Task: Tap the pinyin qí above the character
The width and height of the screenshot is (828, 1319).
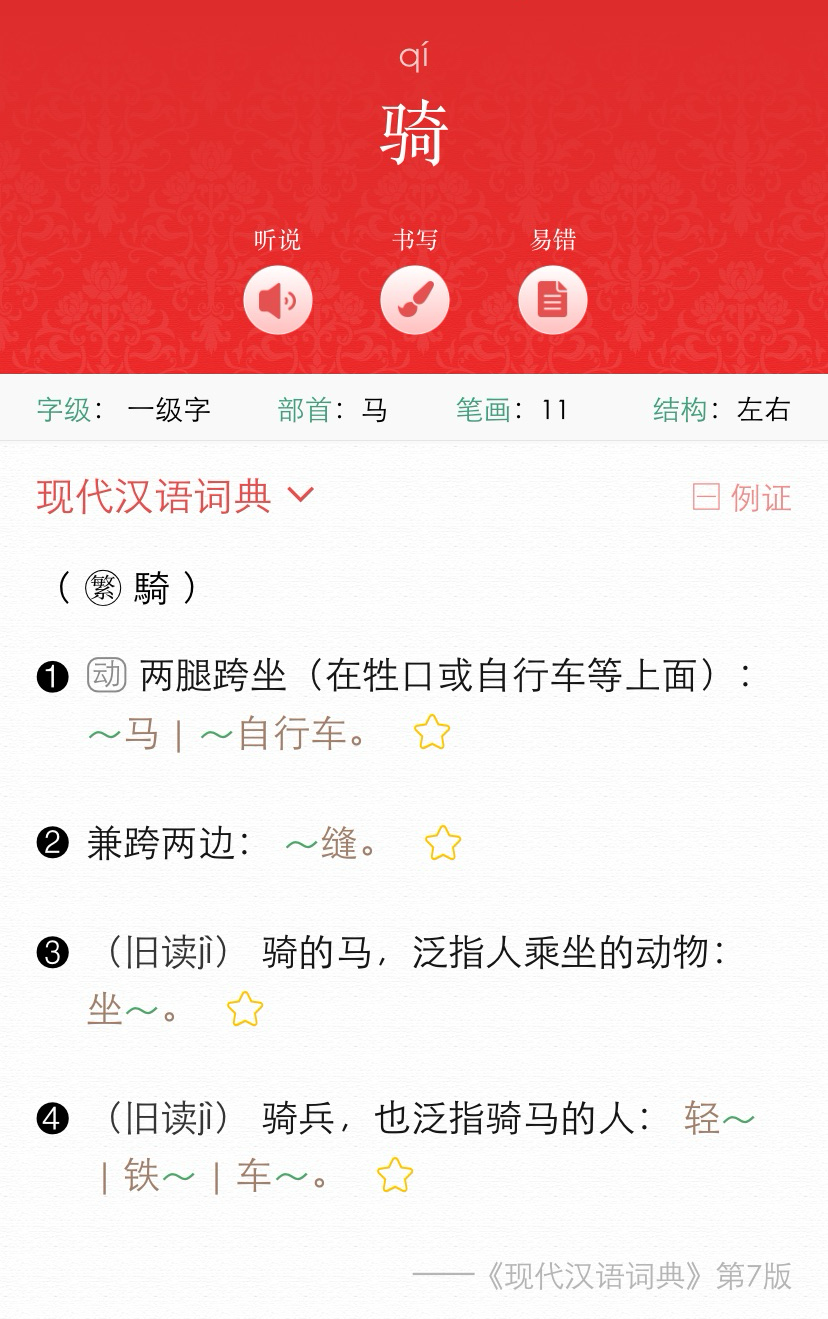Action: tap(414, 55)
